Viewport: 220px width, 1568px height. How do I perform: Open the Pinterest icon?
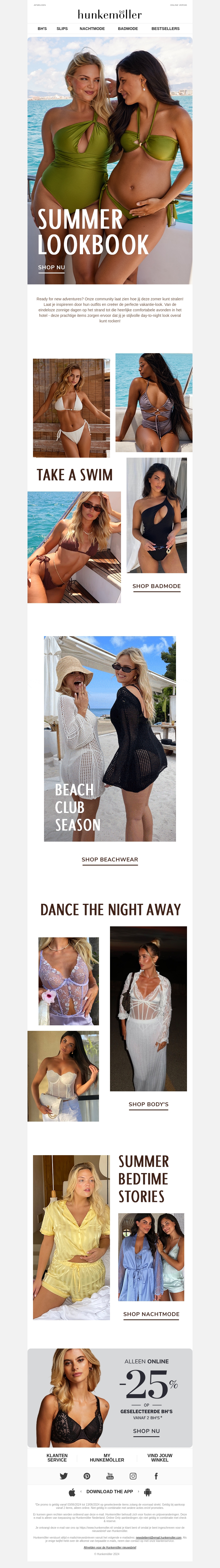click(87, 1476)
